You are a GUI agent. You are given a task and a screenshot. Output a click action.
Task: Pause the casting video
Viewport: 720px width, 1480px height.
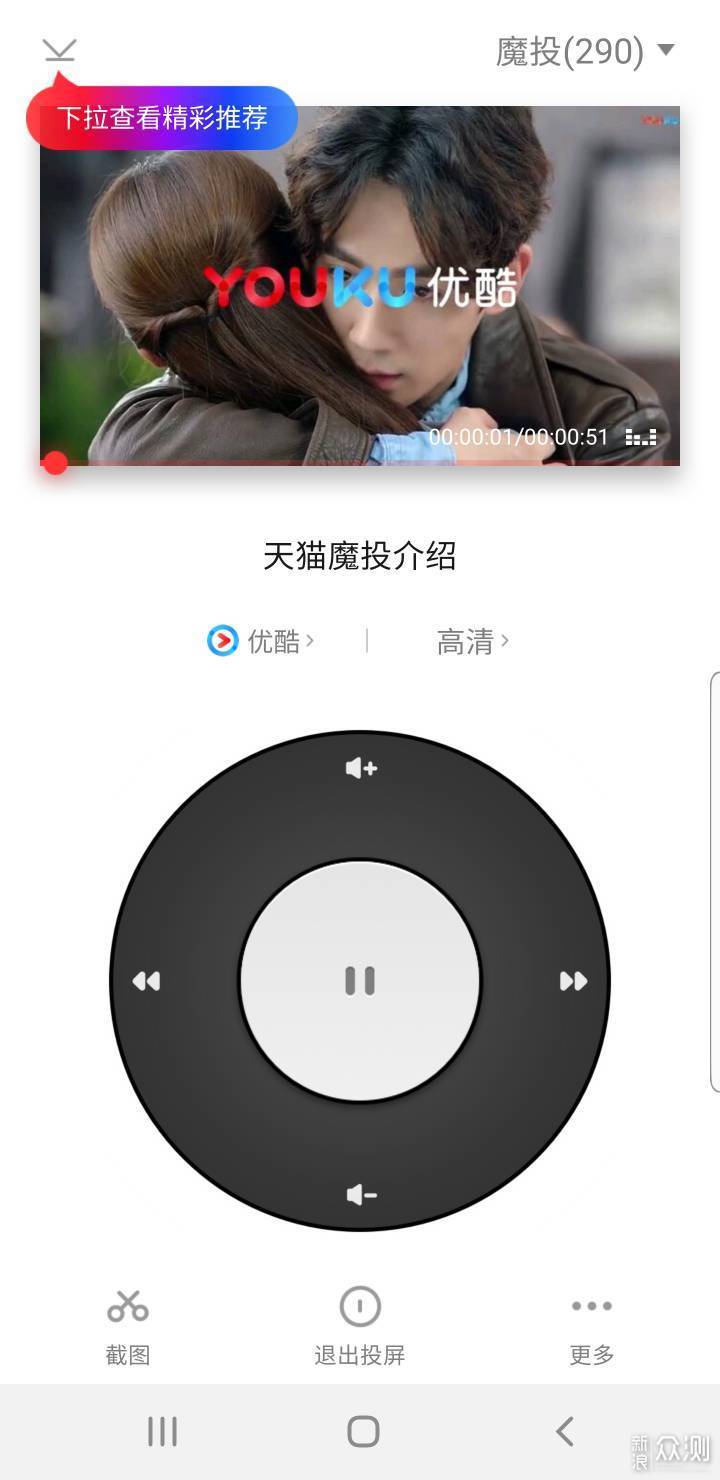(x=360, y=980)
